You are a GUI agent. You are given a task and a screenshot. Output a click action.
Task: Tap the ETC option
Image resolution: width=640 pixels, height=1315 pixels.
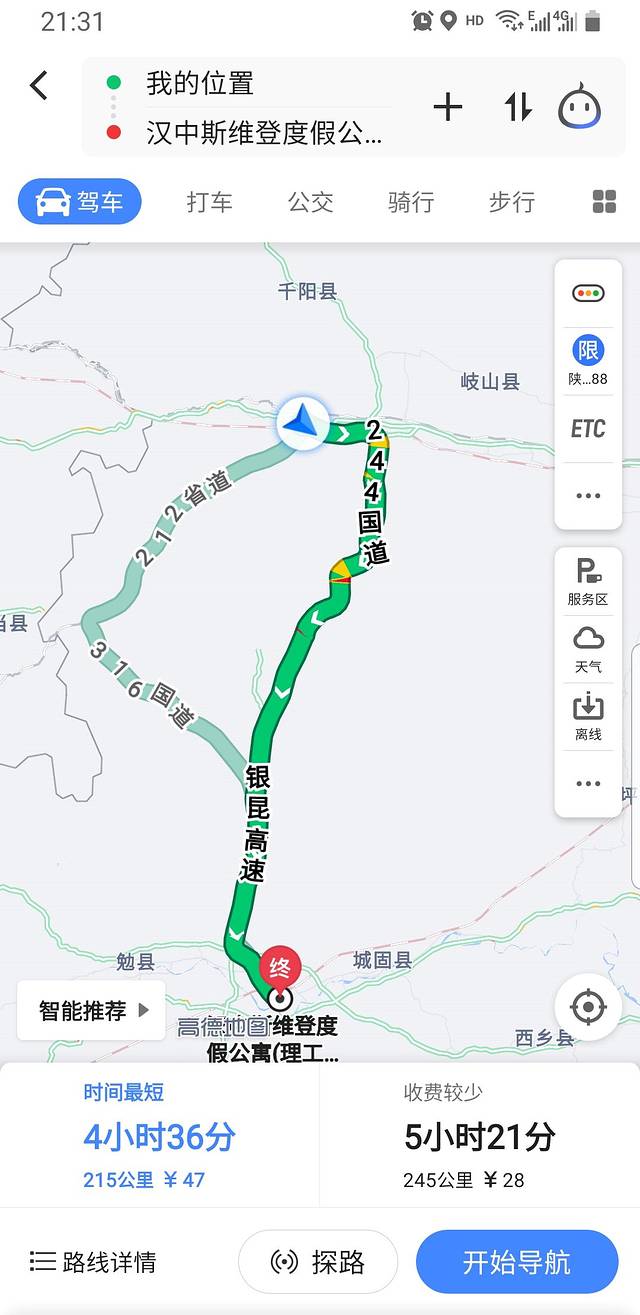(588, 429)
